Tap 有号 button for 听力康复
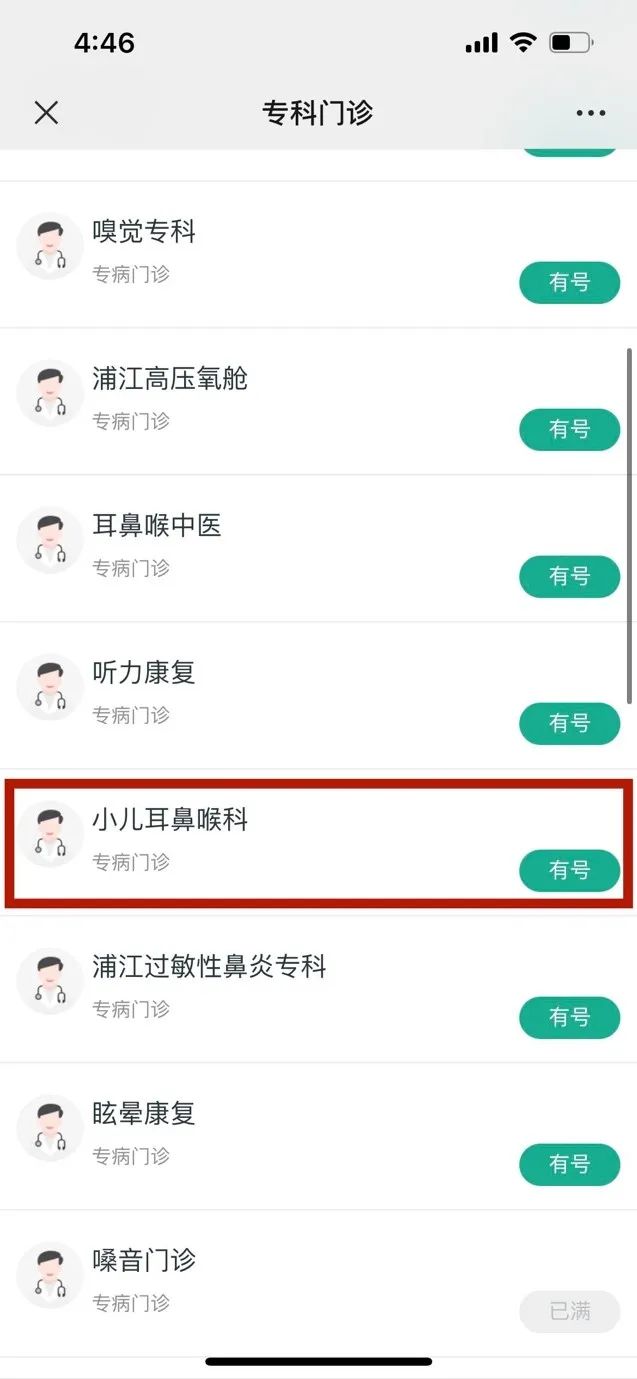 click(569, 723)
